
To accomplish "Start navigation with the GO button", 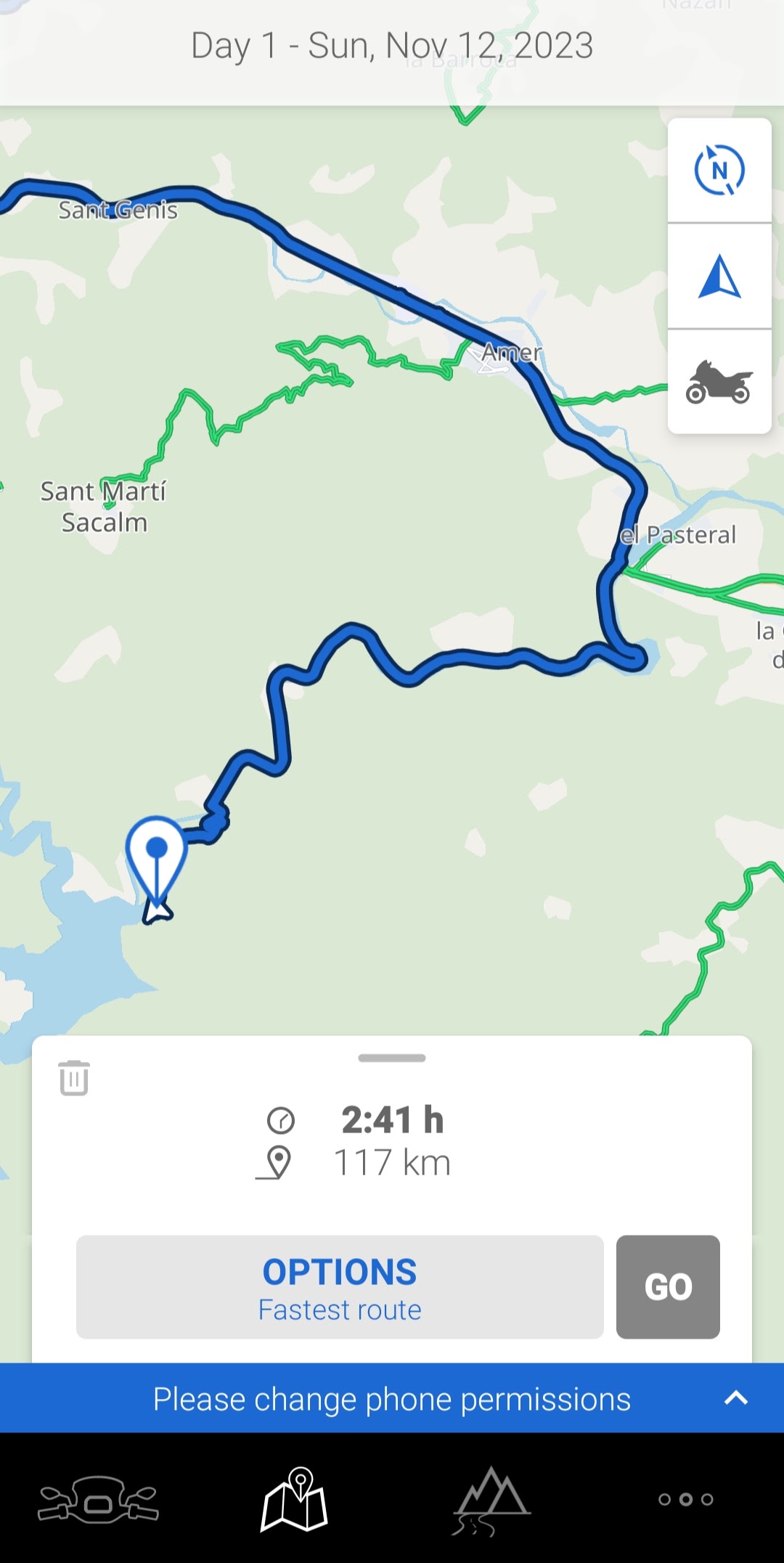I will click(x=668, y=1287).
